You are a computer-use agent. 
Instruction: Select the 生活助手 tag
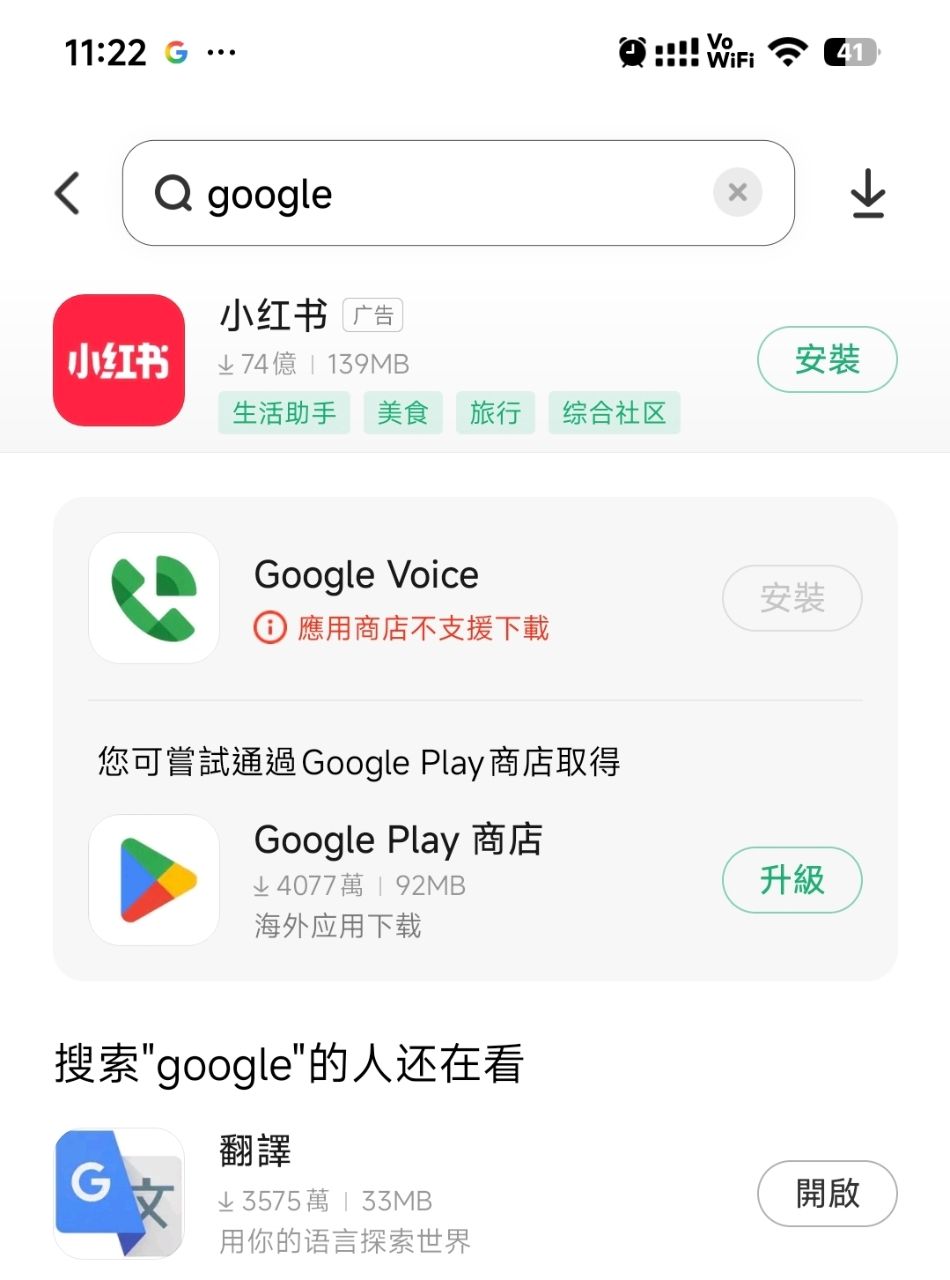(284, 413)
